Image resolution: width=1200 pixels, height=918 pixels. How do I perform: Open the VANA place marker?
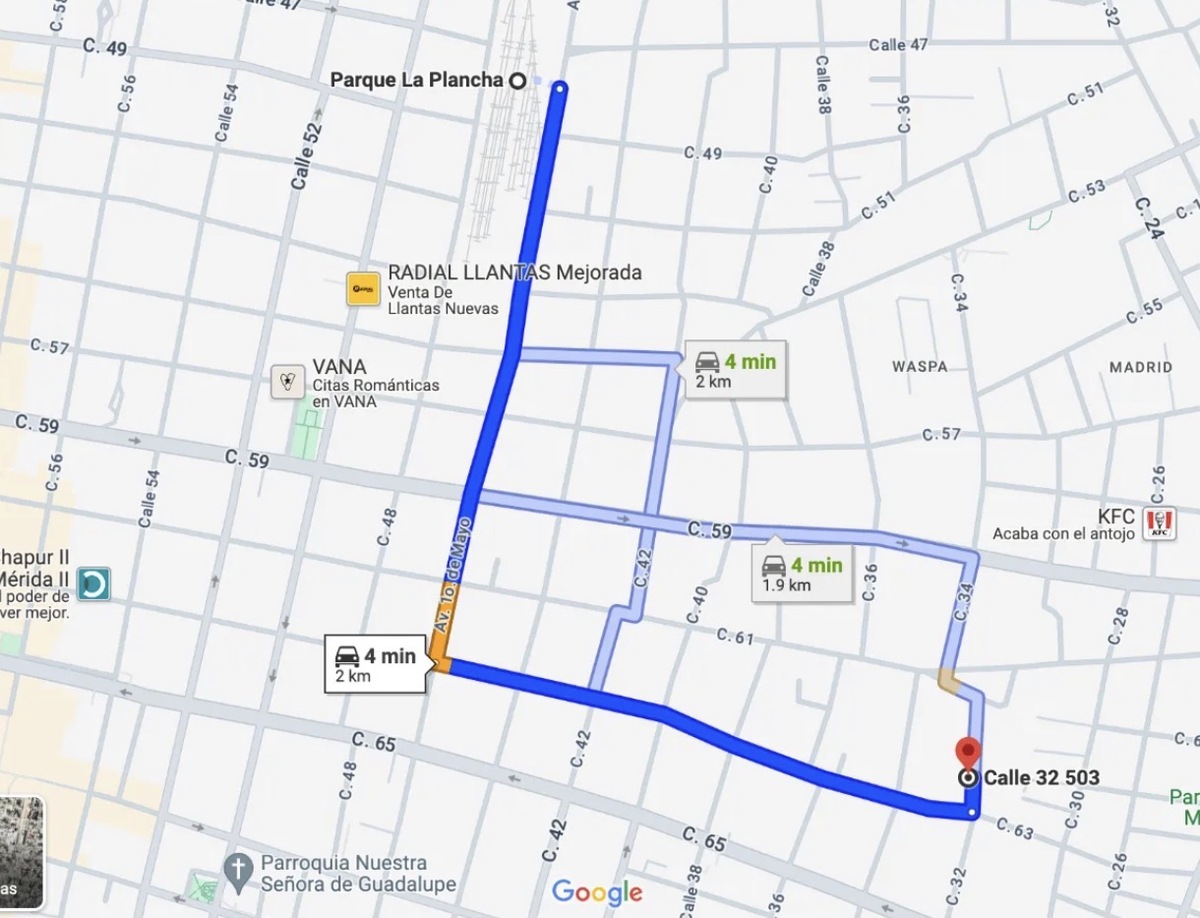[288, 380]
